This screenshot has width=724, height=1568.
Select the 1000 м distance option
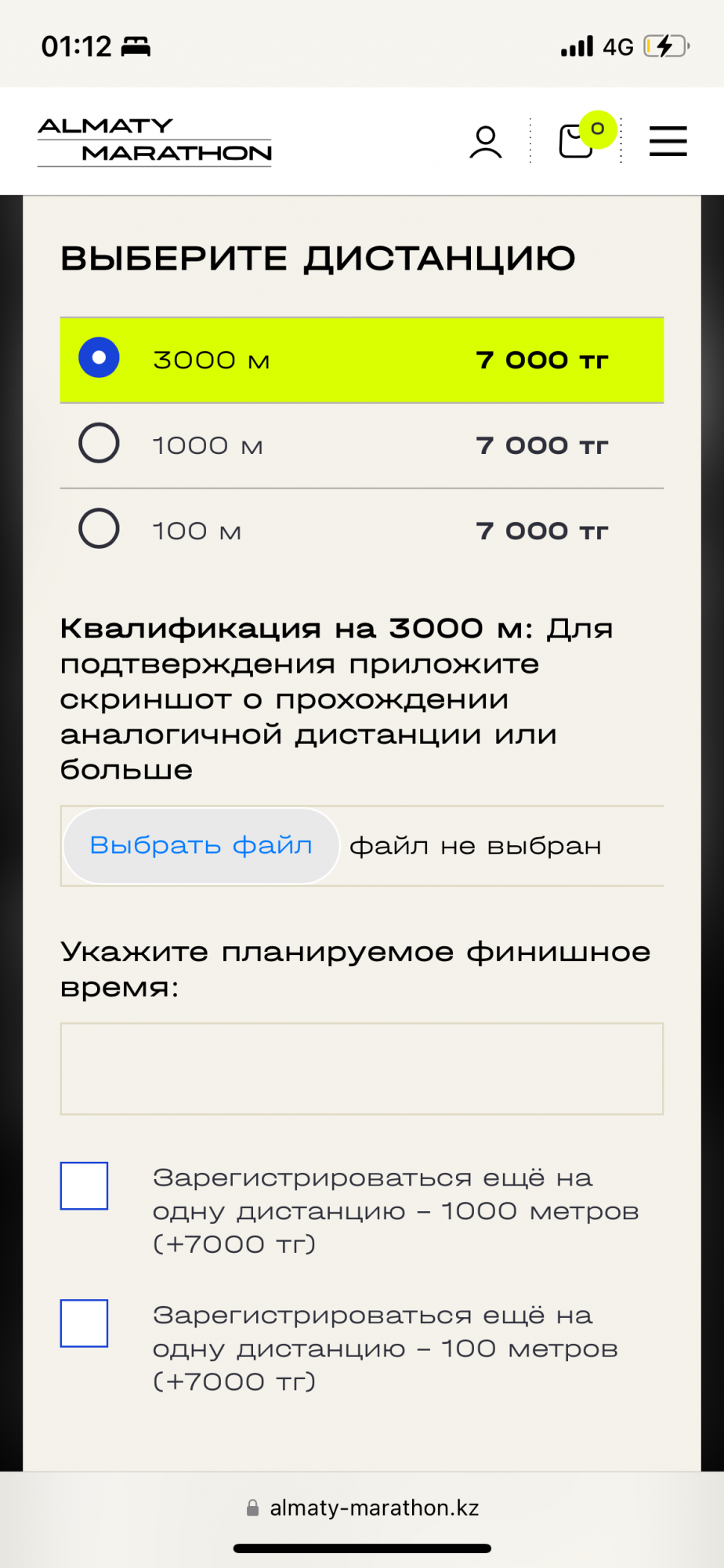(x=100, y=444)
